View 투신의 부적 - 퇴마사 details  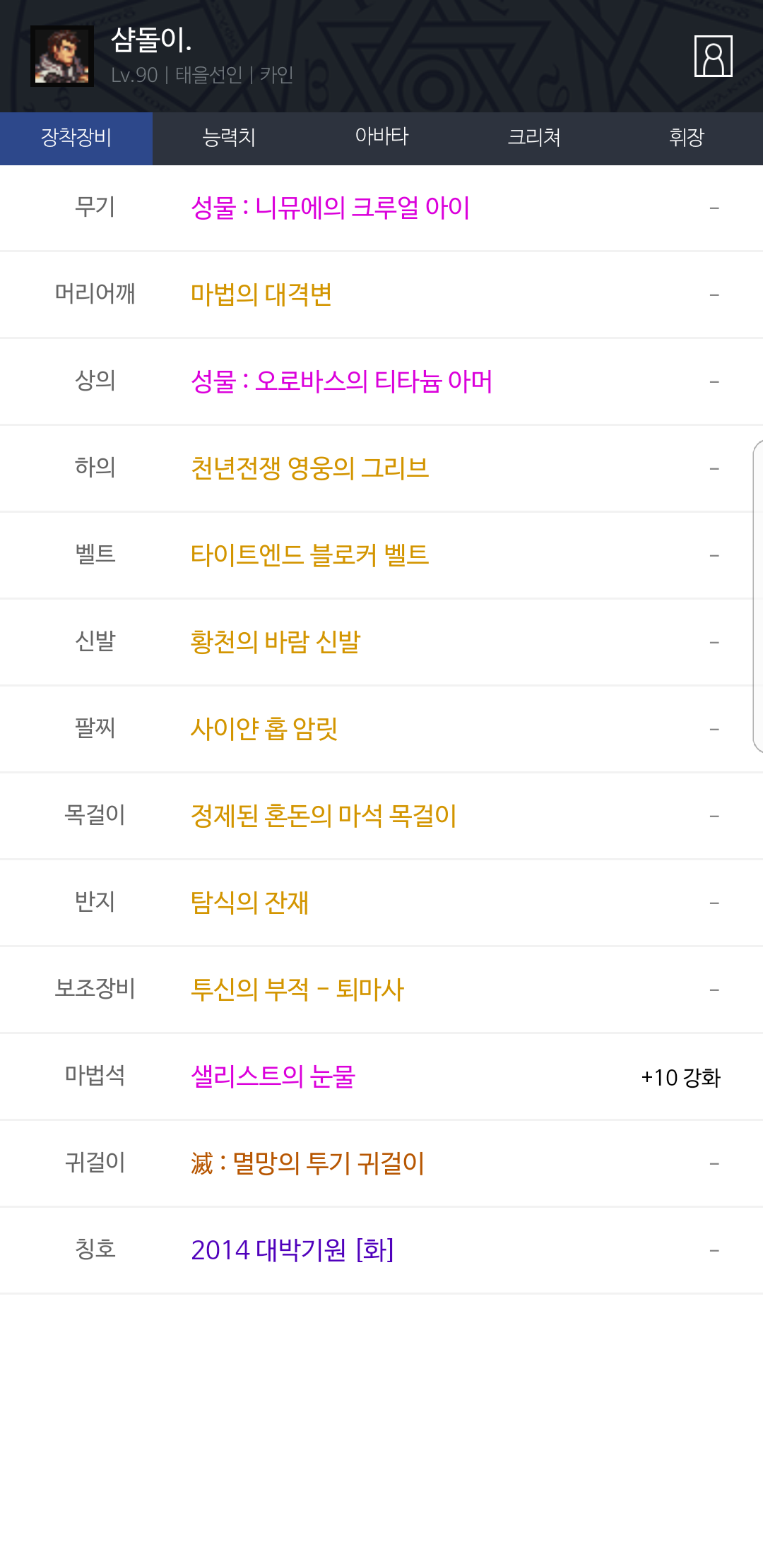(297, 990)
